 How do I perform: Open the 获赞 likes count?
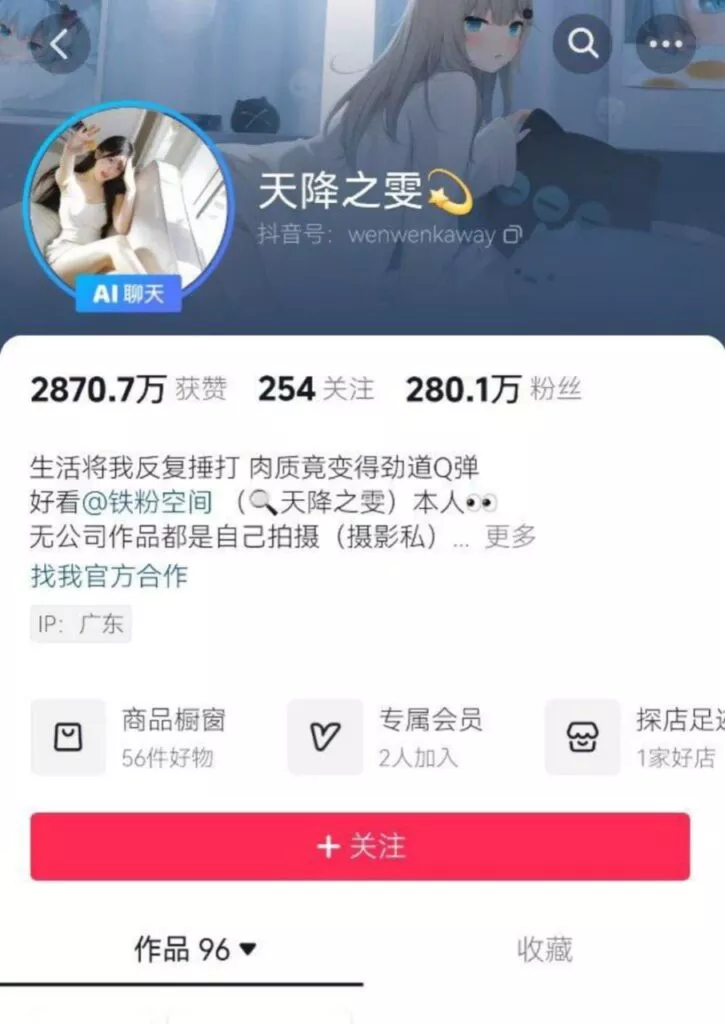click(x=128, y=389)
